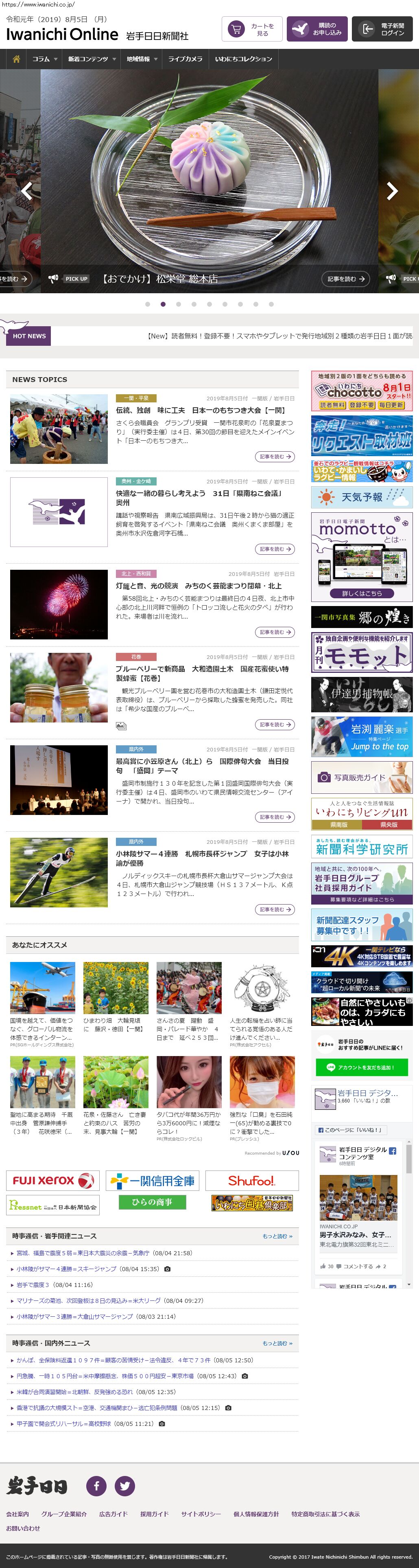Go to previous carousel slide

click(x=26, y=191)
